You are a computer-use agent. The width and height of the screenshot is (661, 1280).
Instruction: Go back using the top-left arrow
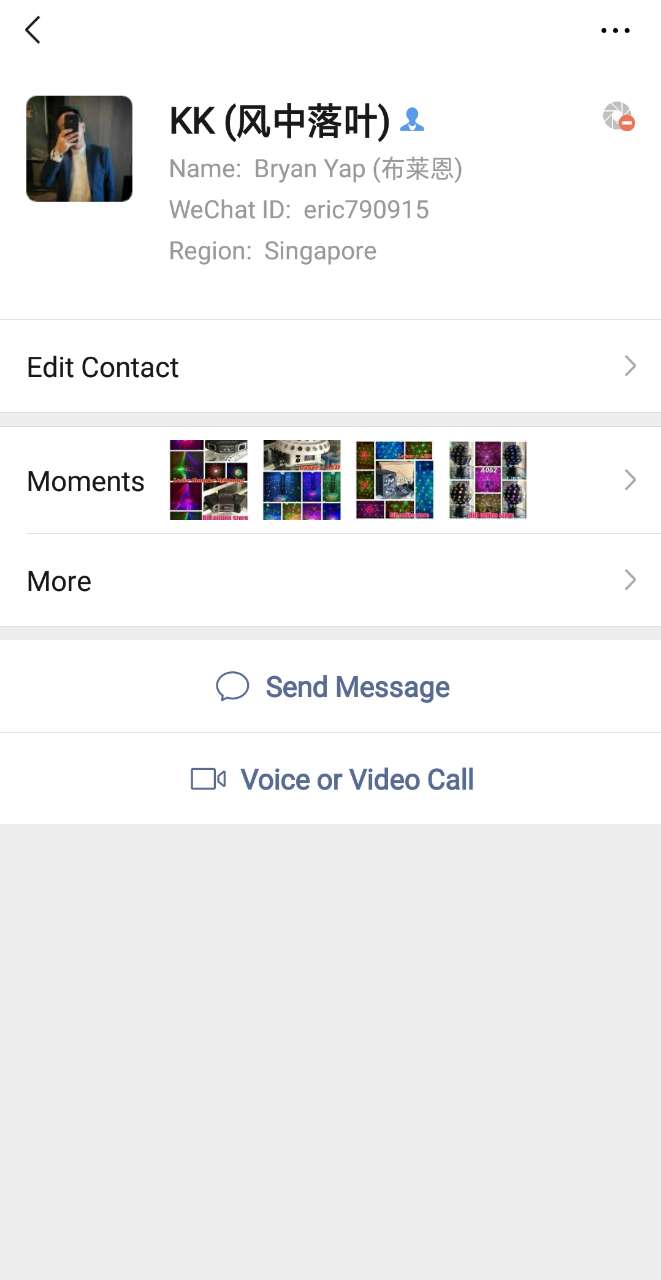[33, 30]
